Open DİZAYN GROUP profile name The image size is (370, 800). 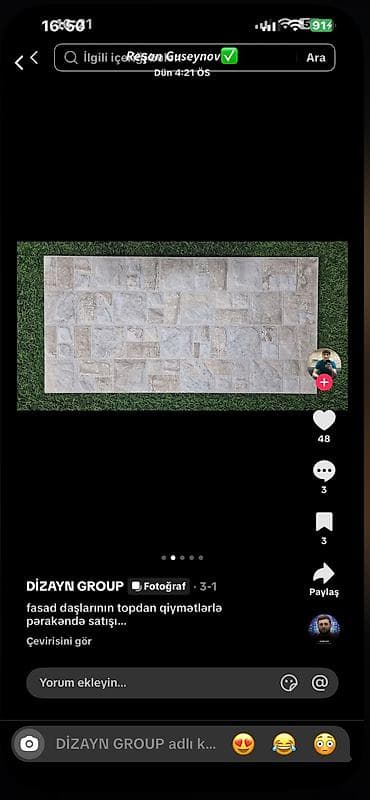pyautogui.click(x=75, y=586)
